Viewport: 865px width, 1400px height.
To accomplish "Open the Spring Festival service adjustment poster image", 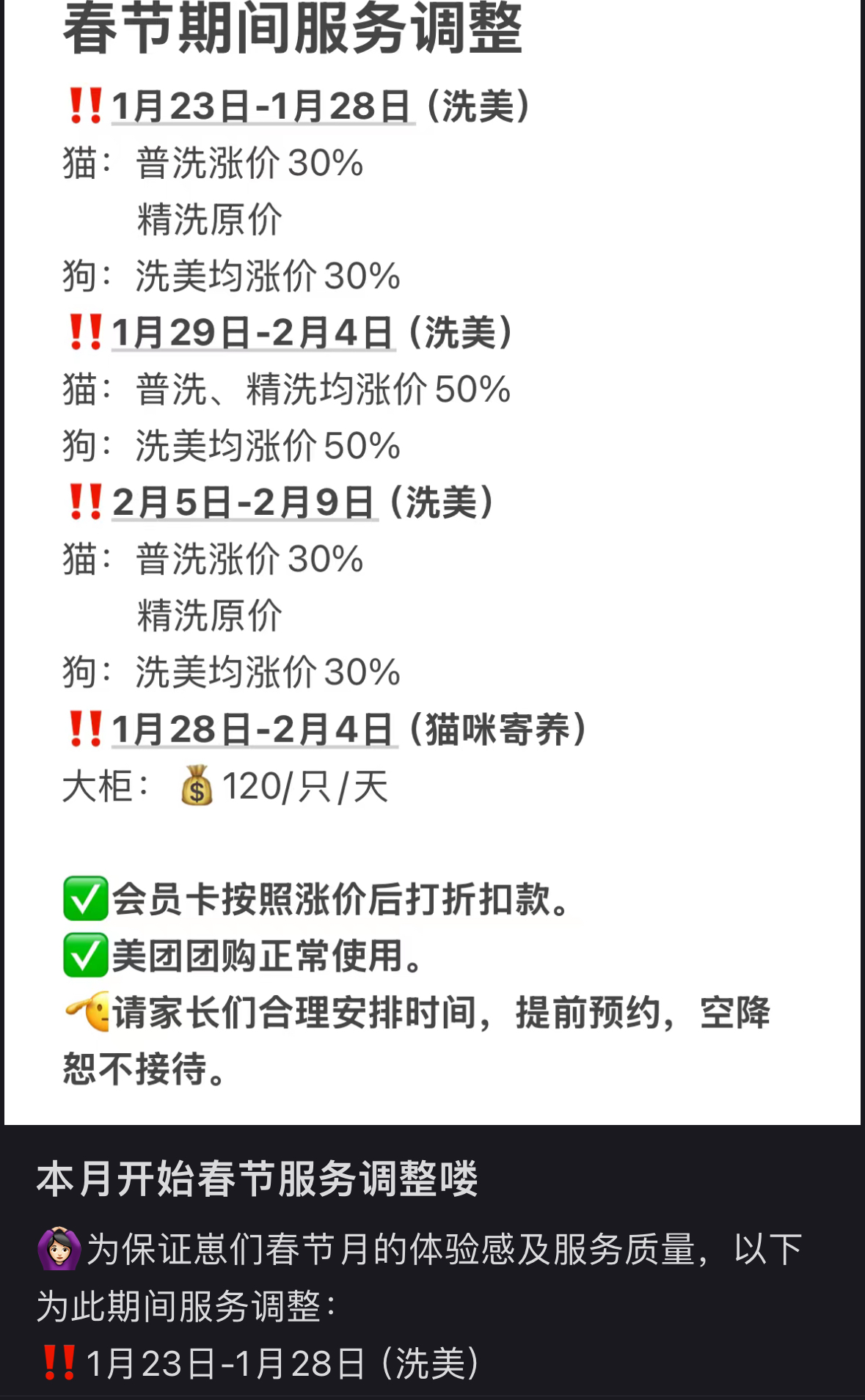I will [432, 557].
